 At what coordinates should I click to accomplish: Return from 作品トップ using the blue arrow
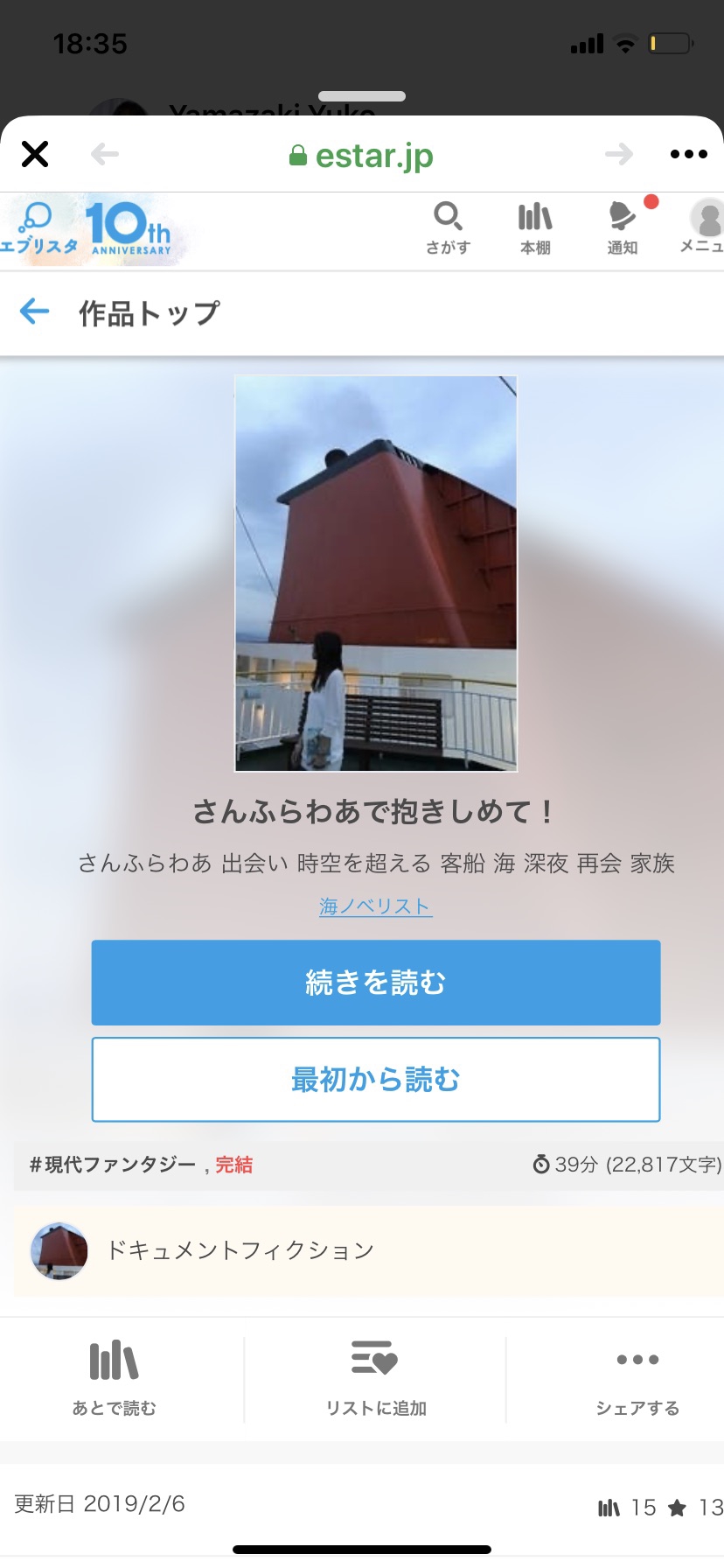(34, 311)
